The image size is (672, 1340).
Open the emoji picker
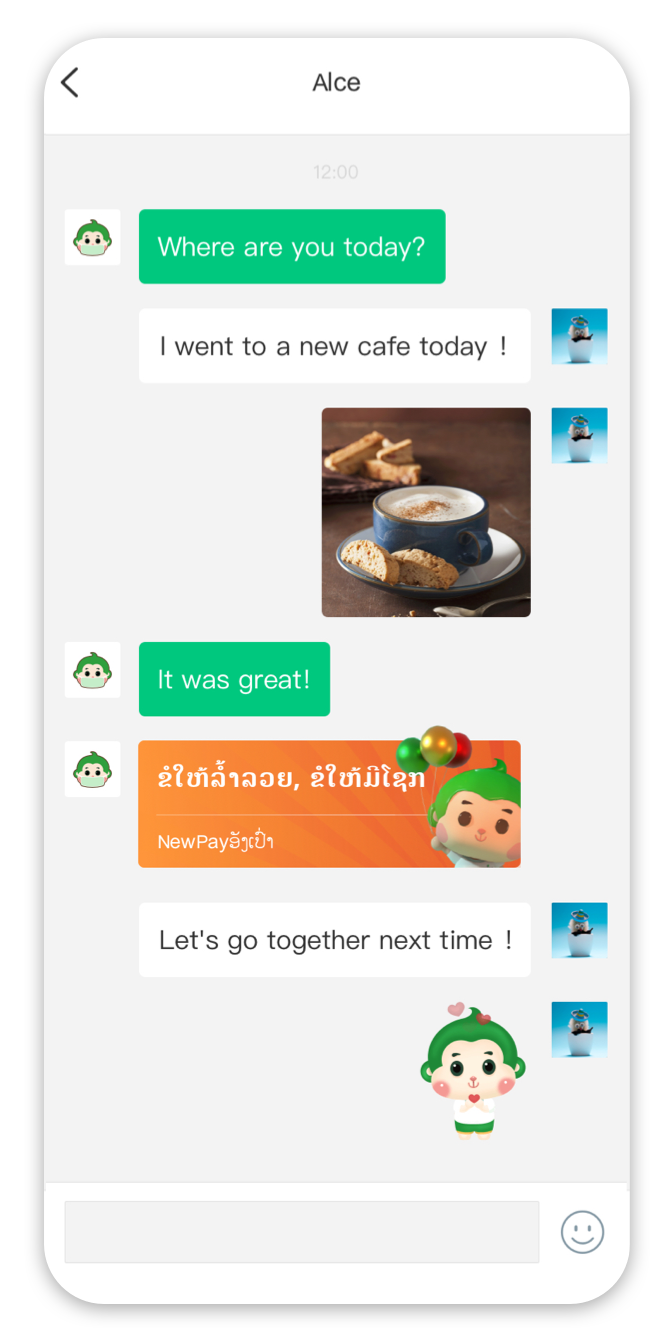point(582,1231)
